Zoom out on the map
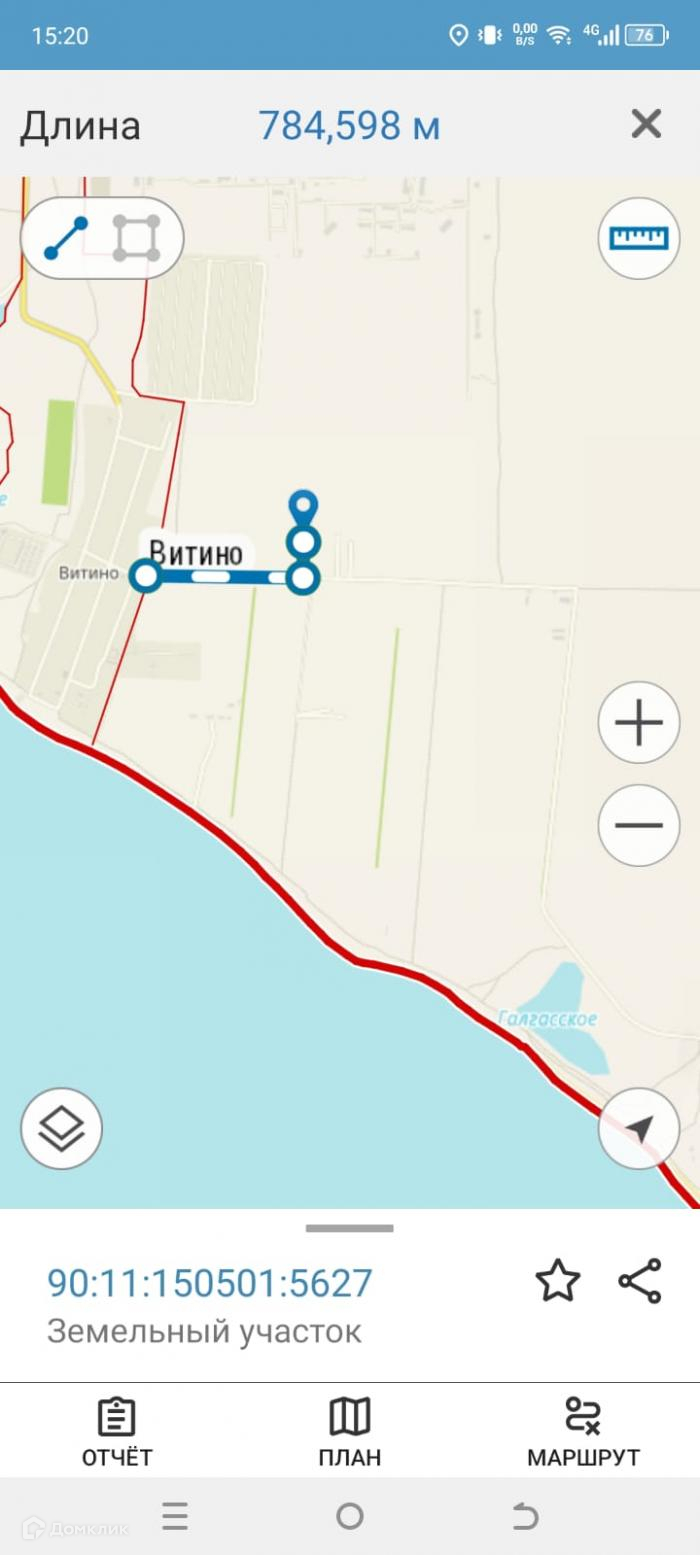Image resolution: width=700 pixels, height=1555 pixels. 638,825
